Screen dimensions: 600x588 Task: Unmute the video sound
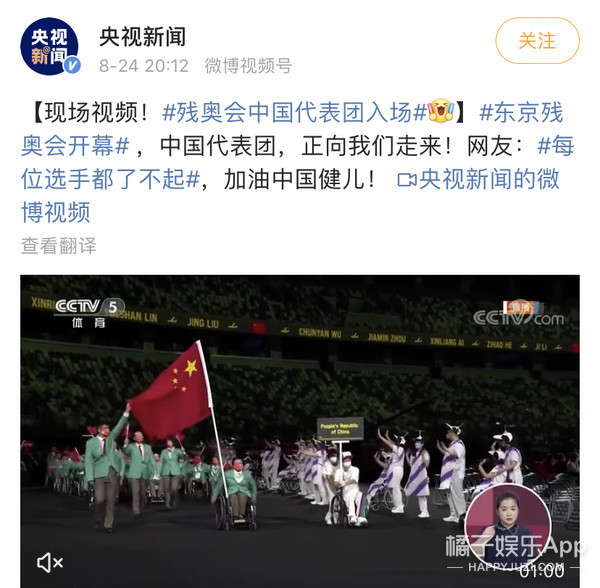47,563
